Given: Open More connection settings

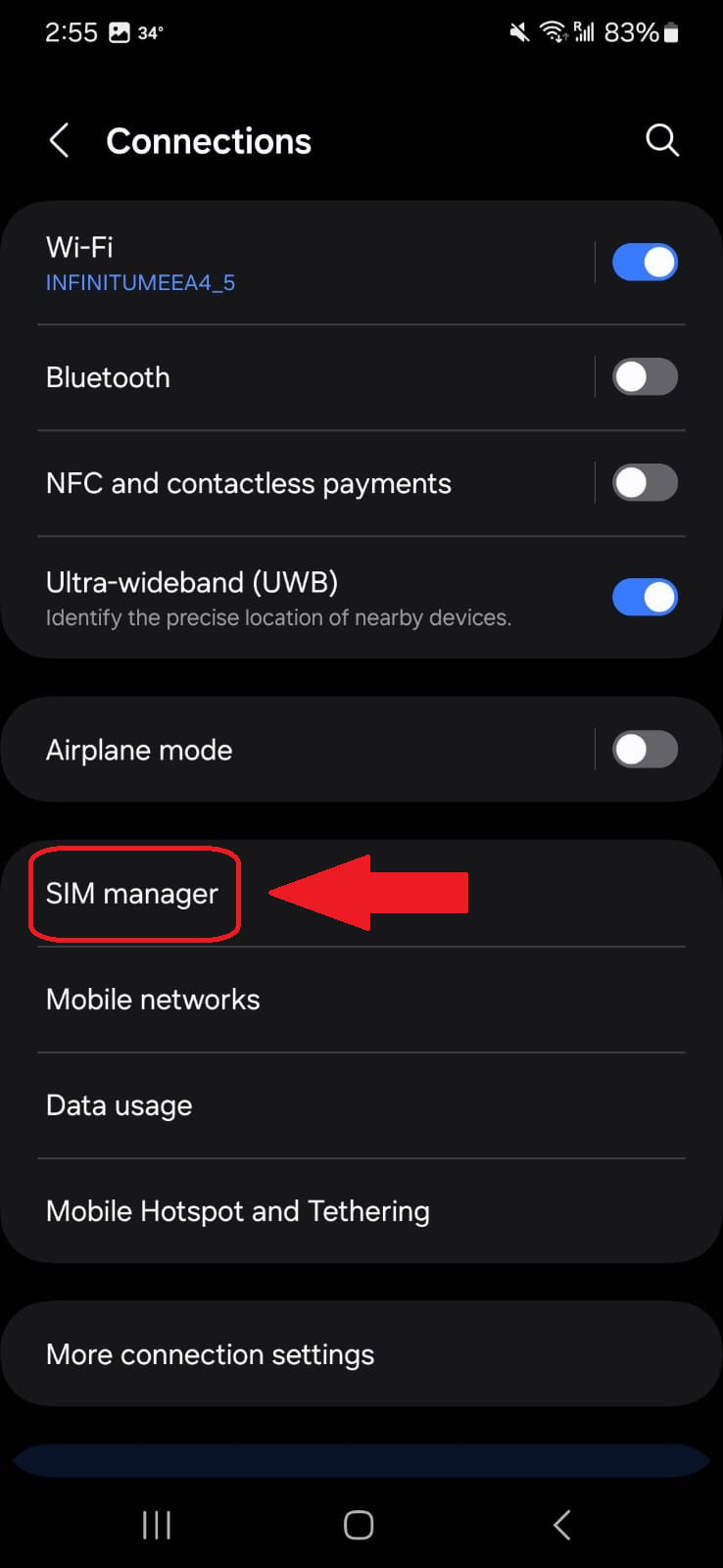Looking at the screenshot, I should click(x=210, y=1354).
